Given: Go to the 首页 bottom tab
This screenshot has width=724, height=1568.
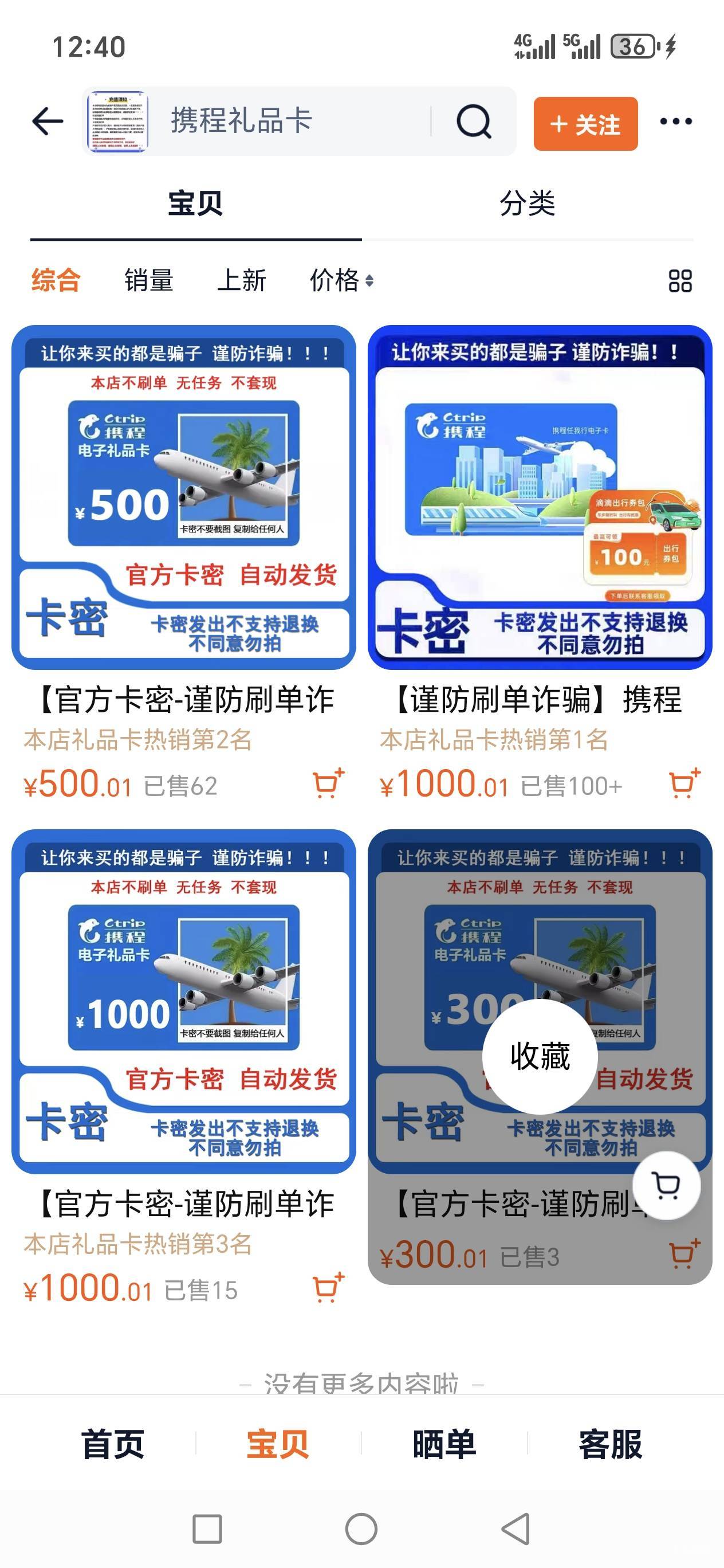Looking at the screenshot, I should 113,1444.
